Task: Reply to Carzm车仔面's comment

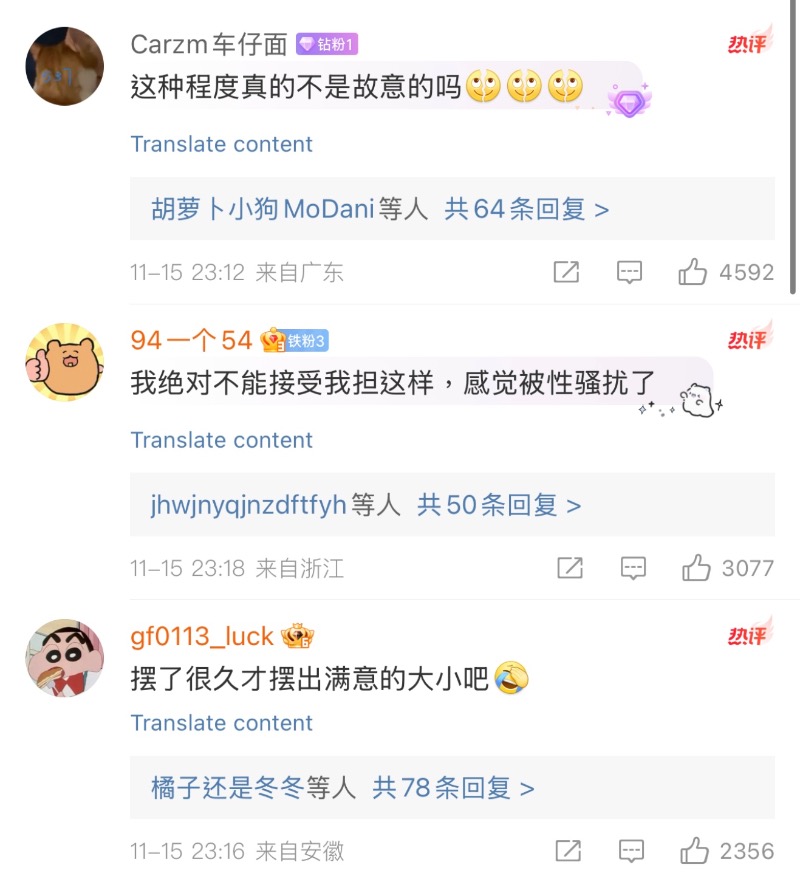Action: point(629,272)
